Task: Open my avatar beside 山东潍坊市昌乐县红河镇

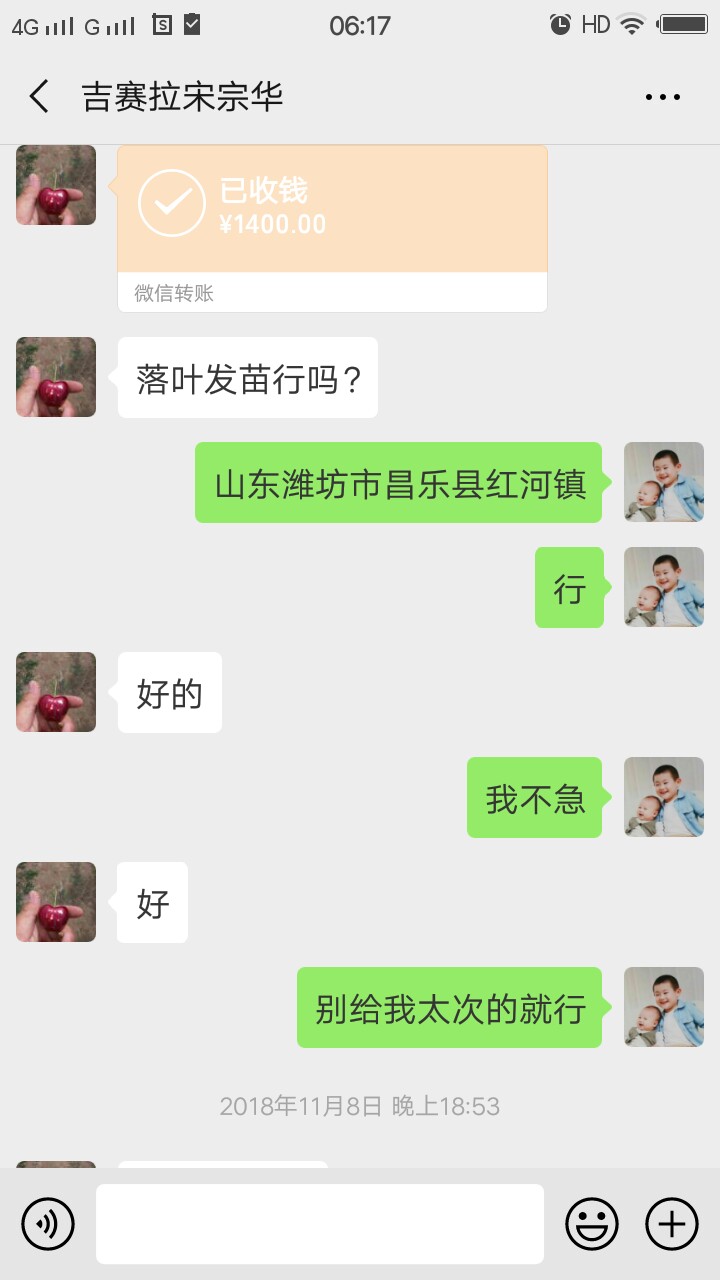Action: coord(664,482)
